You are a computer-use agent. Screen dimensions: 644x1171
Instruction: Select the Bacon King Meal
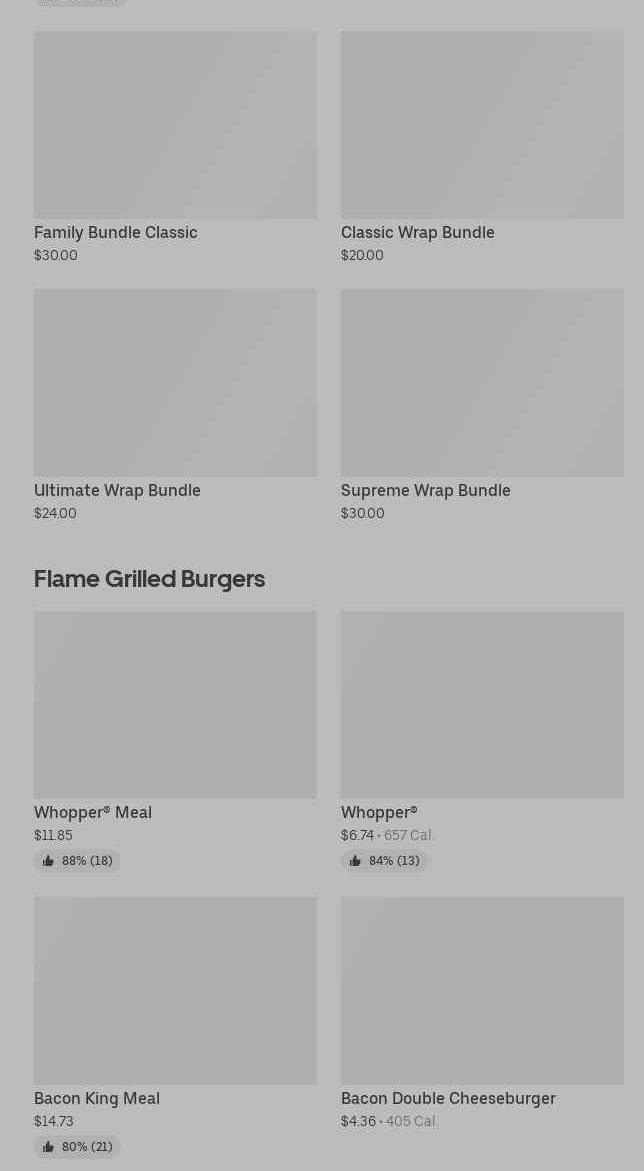tap(175, 1028)
